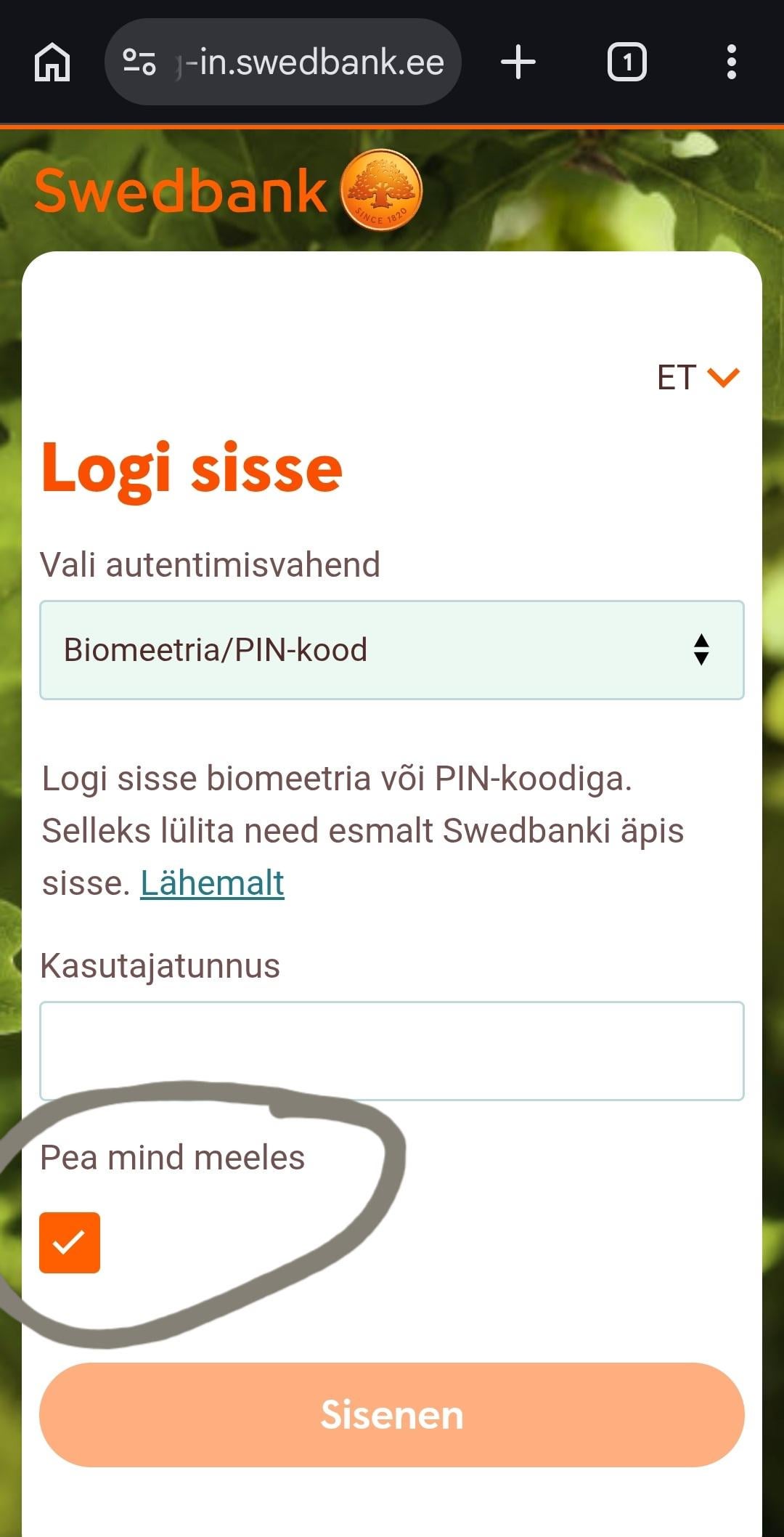The height and width of the screenshot is (1537, 784).
Task: Open the Biomeetria/PIN-kood authentication dropdown
Action: click(x=392, y=650)
